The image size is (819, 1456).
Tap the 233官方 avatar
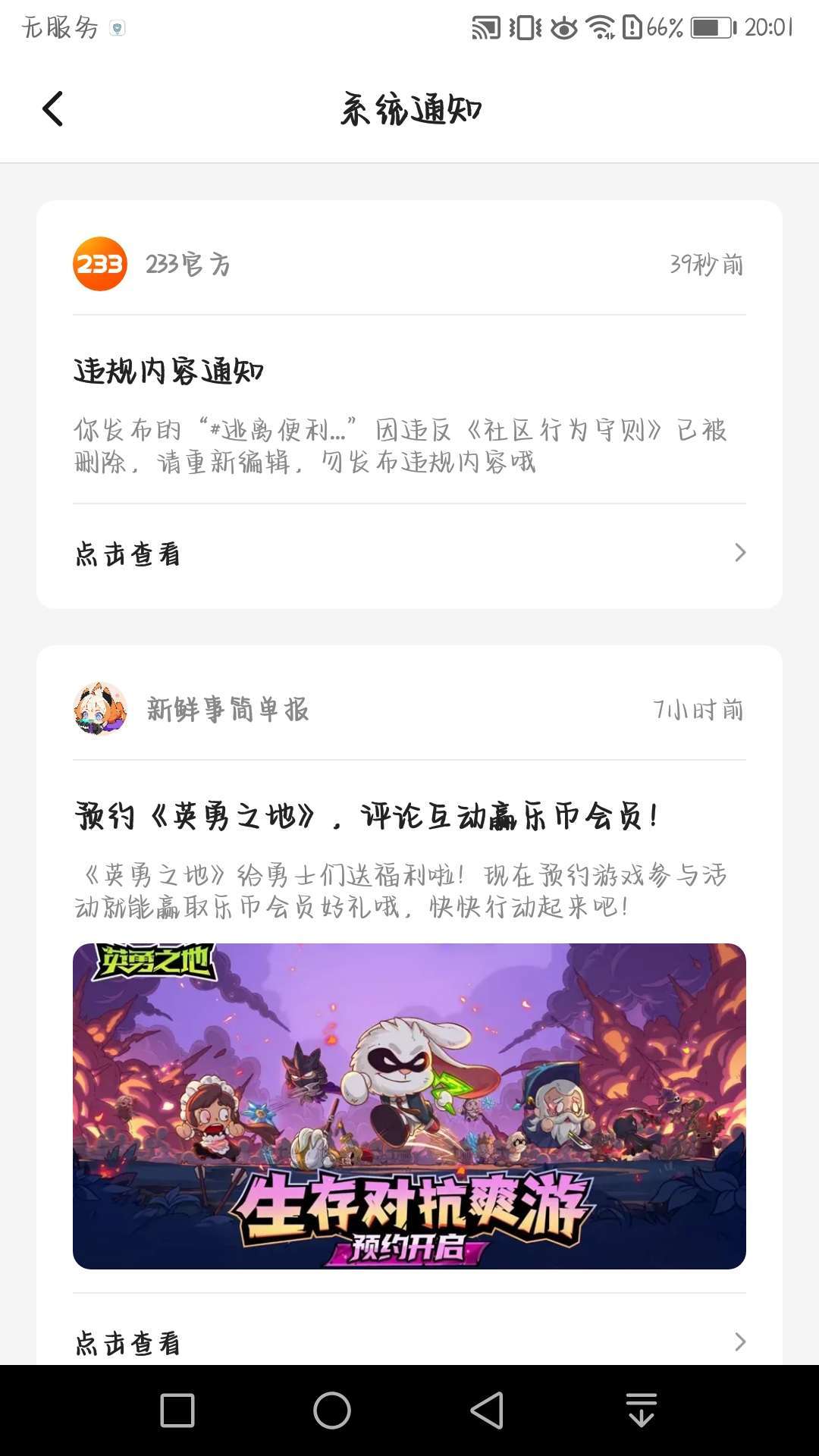point(100,264)
